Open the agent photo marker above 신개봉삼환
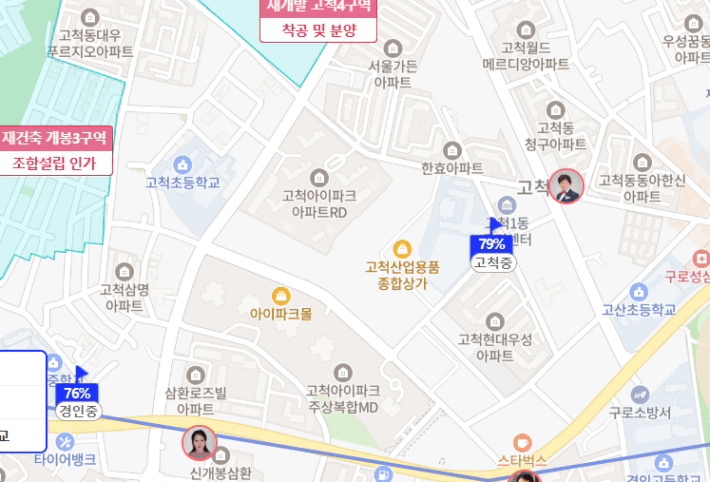 click(x=200, y=443)
